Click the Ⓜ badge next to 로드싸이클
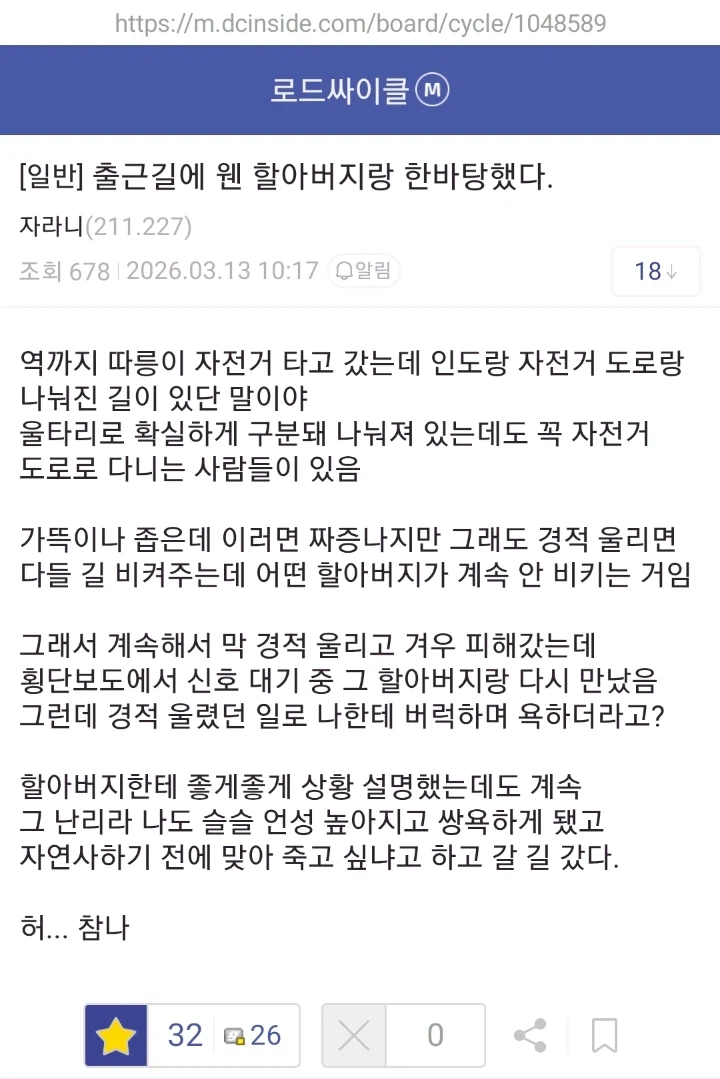 click(434, 89)
